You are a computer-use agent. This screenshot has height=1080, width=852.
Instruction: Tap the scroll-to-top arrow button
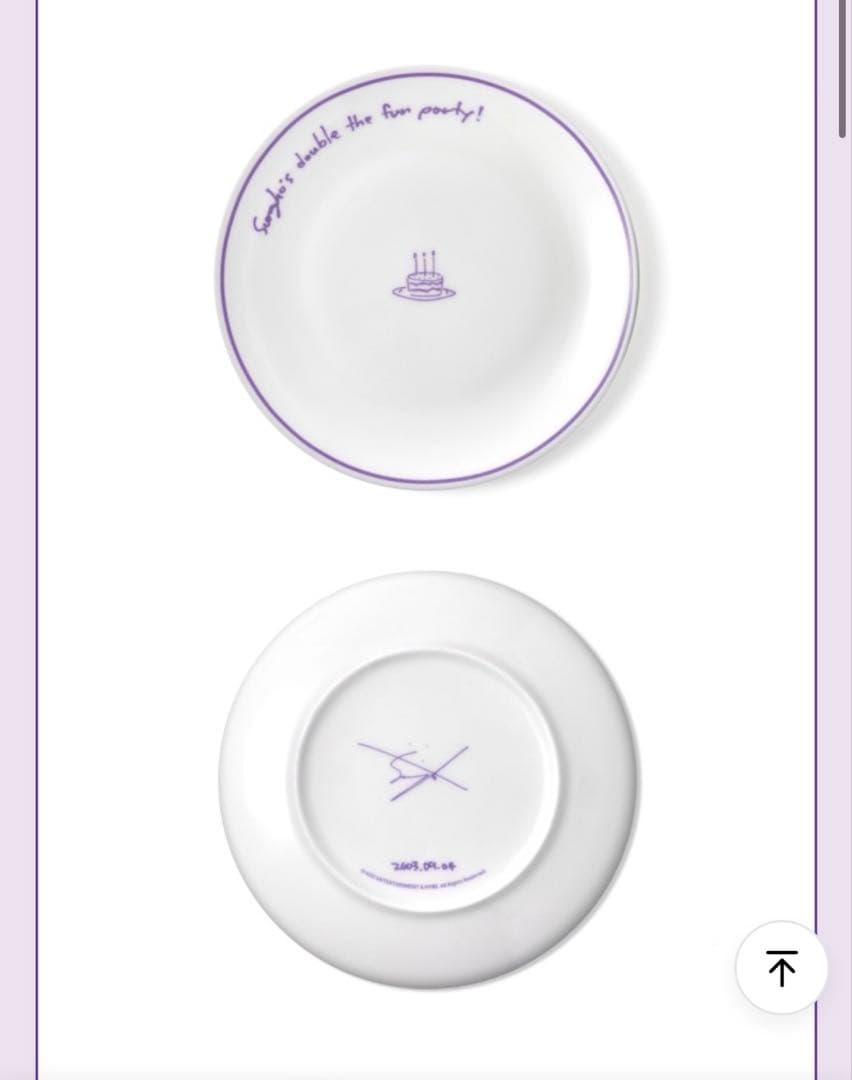point(781,967)
